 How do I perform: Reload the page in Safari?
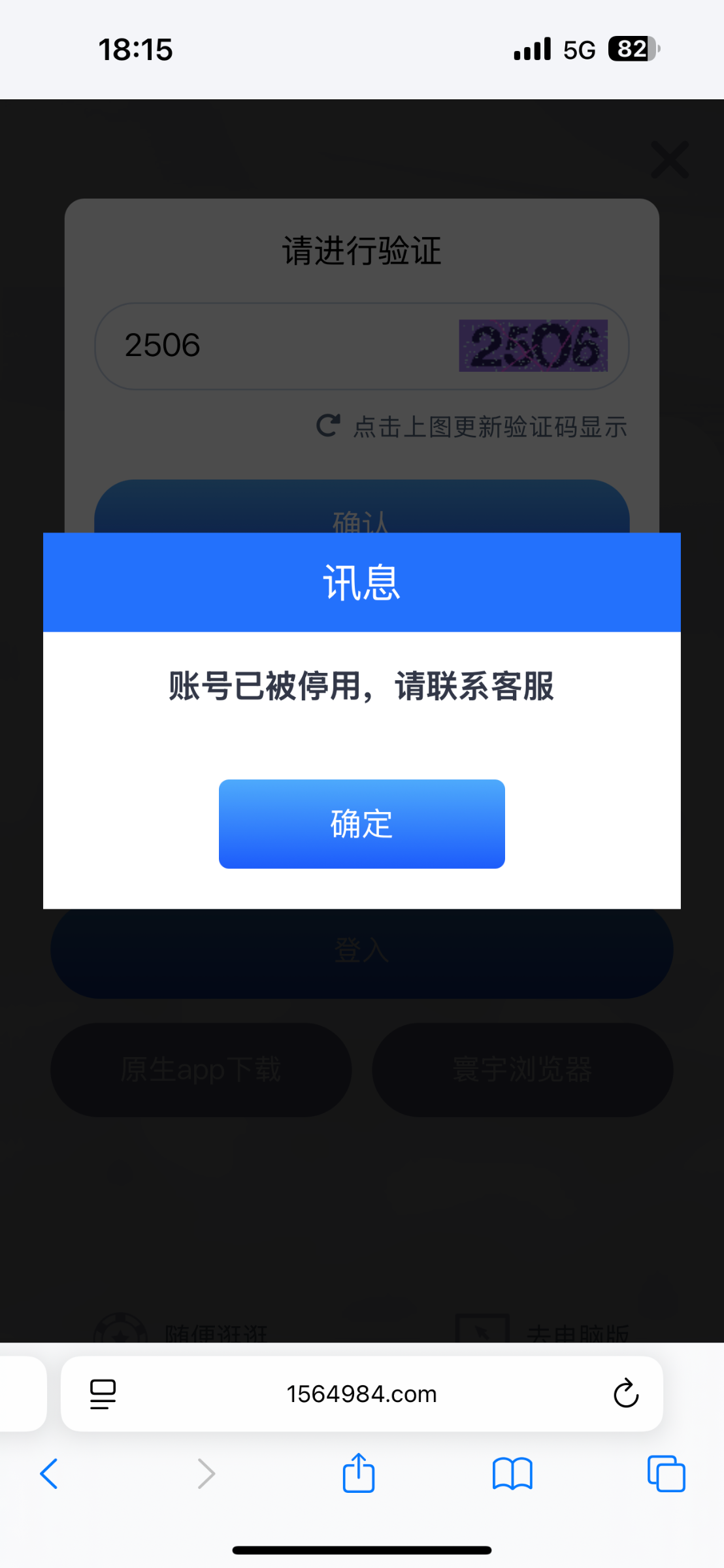[625, 1394]
